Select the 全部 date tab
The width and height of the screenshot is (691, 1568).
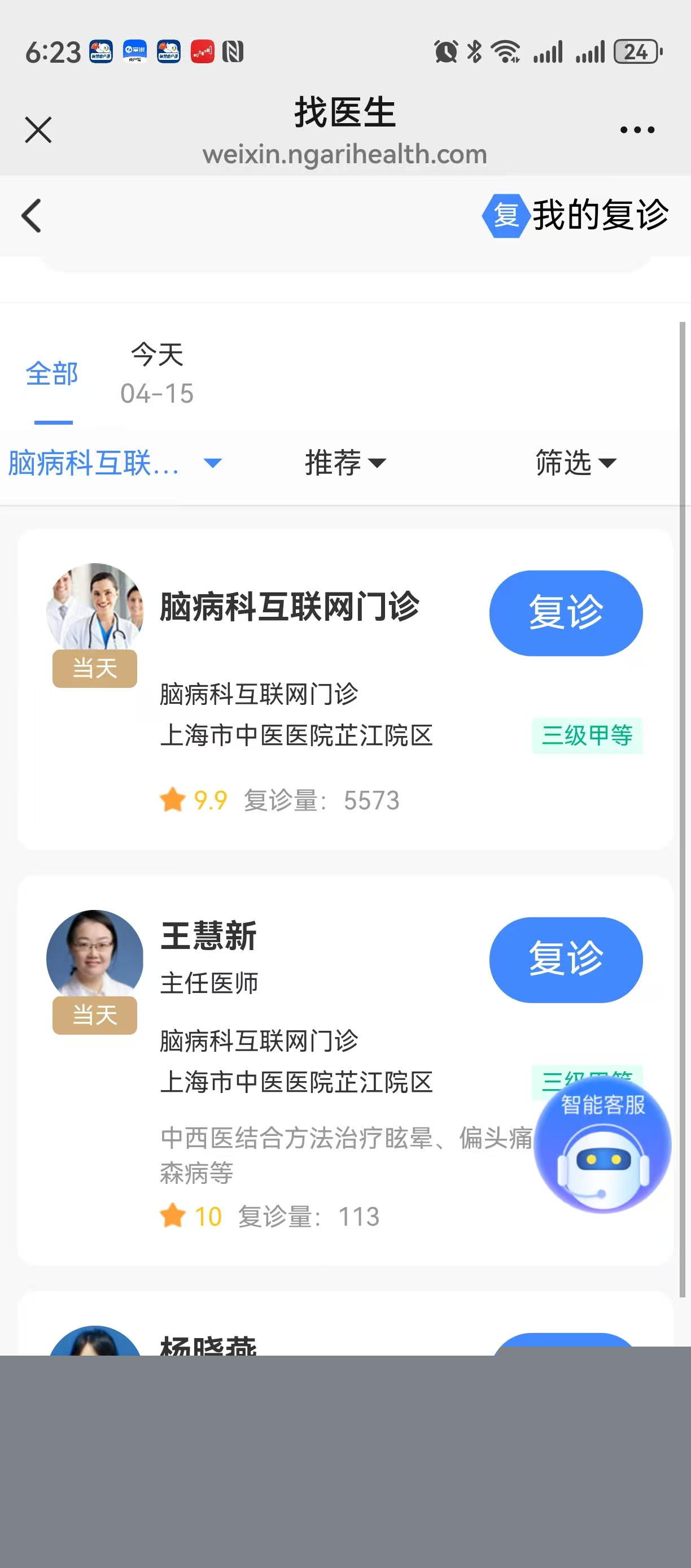click(x=53, y=374)
